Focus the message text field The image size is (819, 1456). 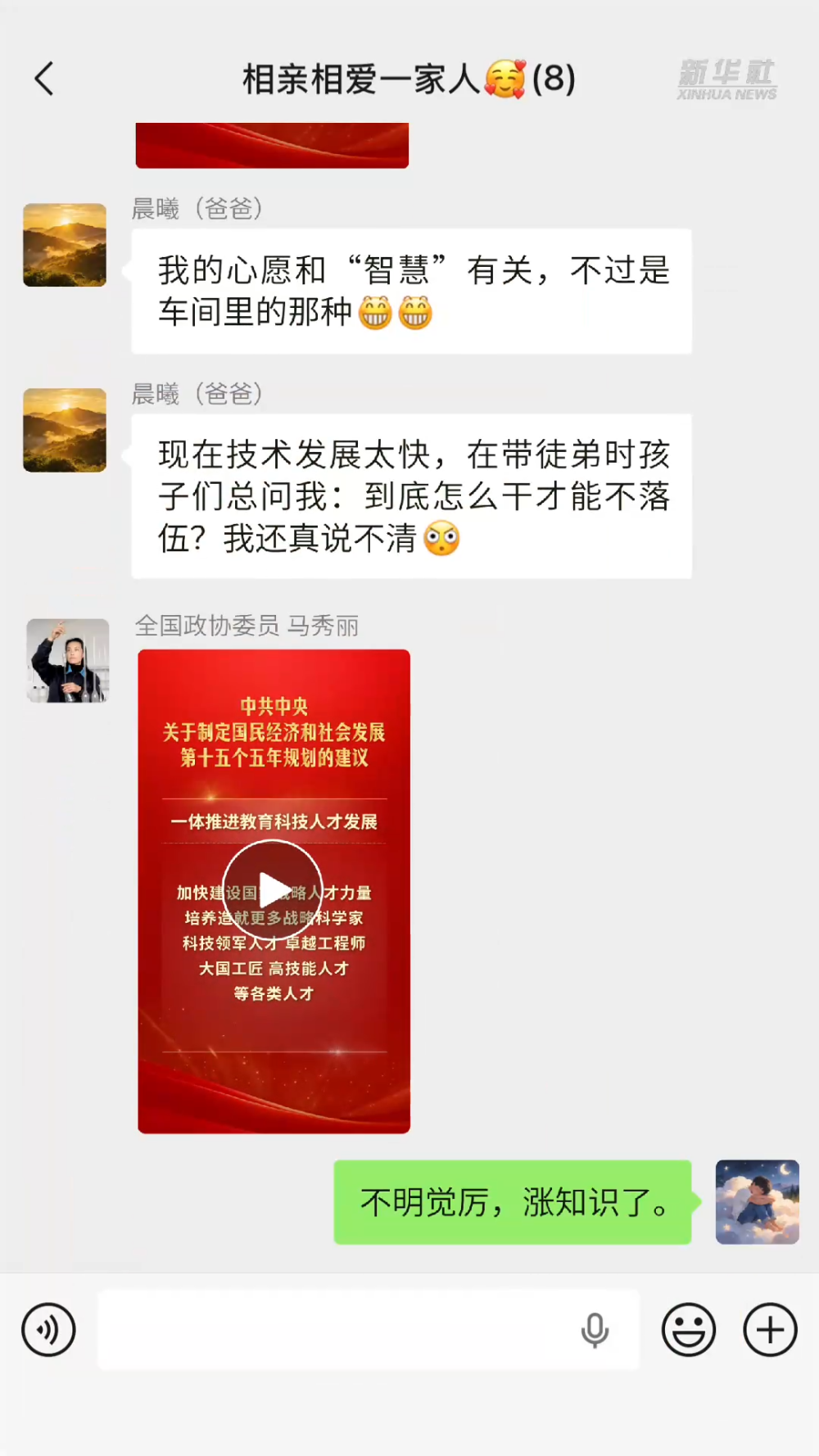click(x=336, y=1330)
